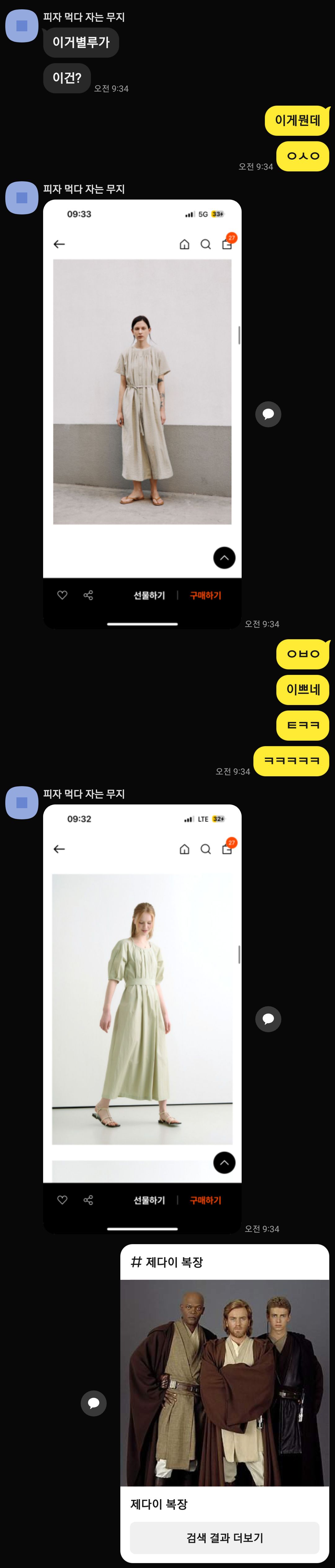Open the # 제다이 복장 hashtag header
Viewport: 335px width, 1568px height.
coord(167,1262)
